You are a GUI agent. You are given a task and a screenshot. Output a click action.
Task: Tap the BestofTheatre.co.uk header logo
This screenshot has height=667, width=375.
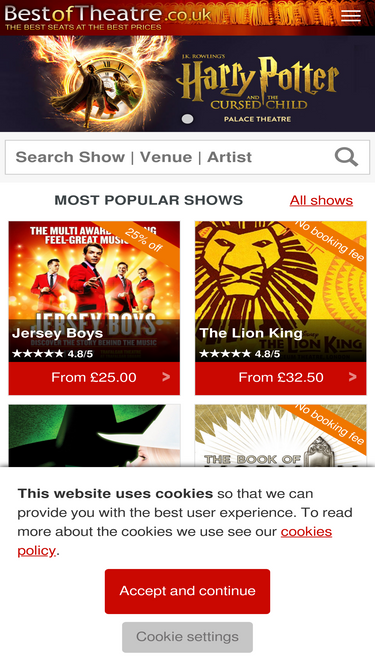tap(108, 17)
